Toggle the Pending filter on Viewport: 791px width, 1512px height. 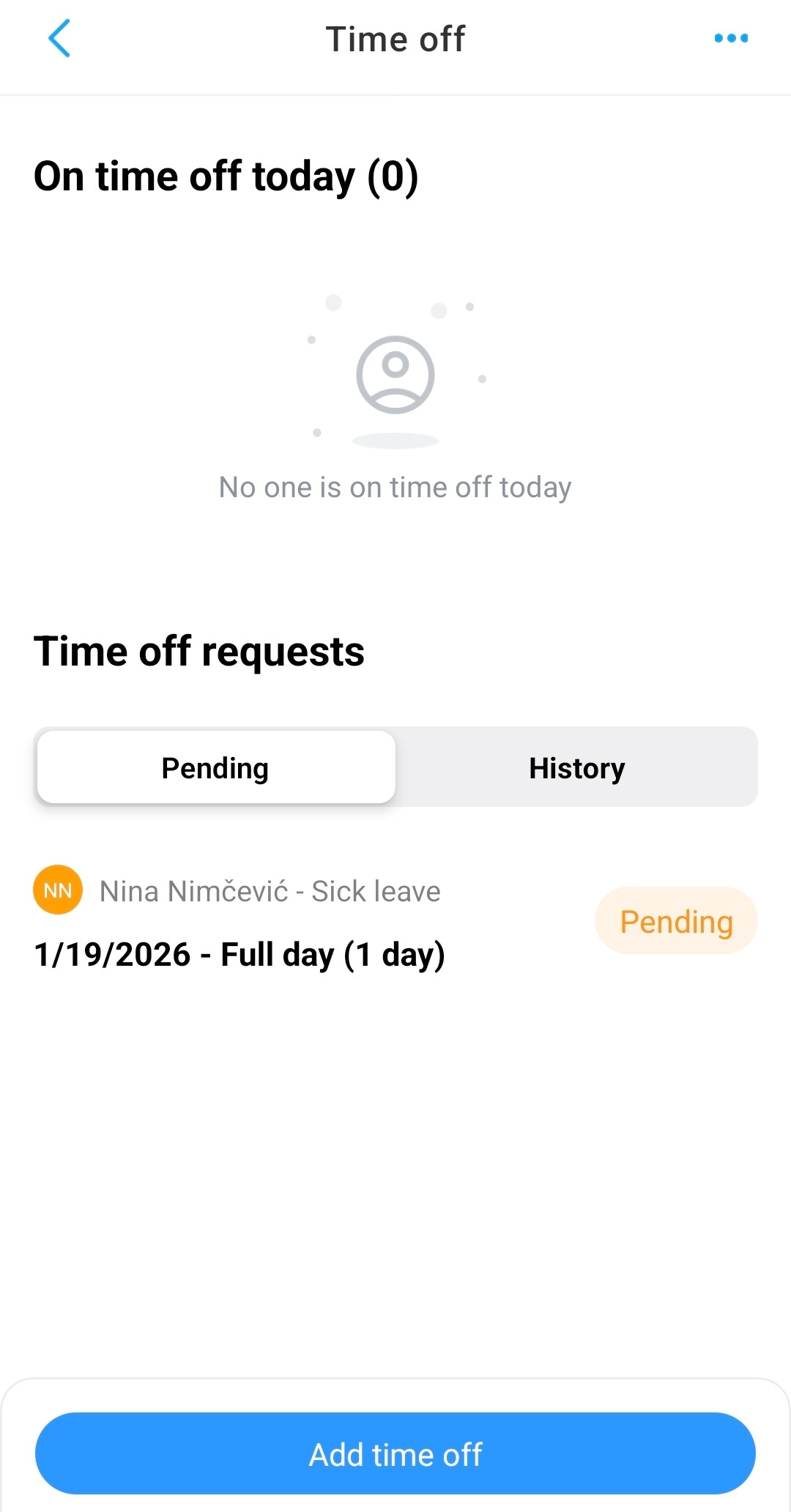tap(215, 767)
